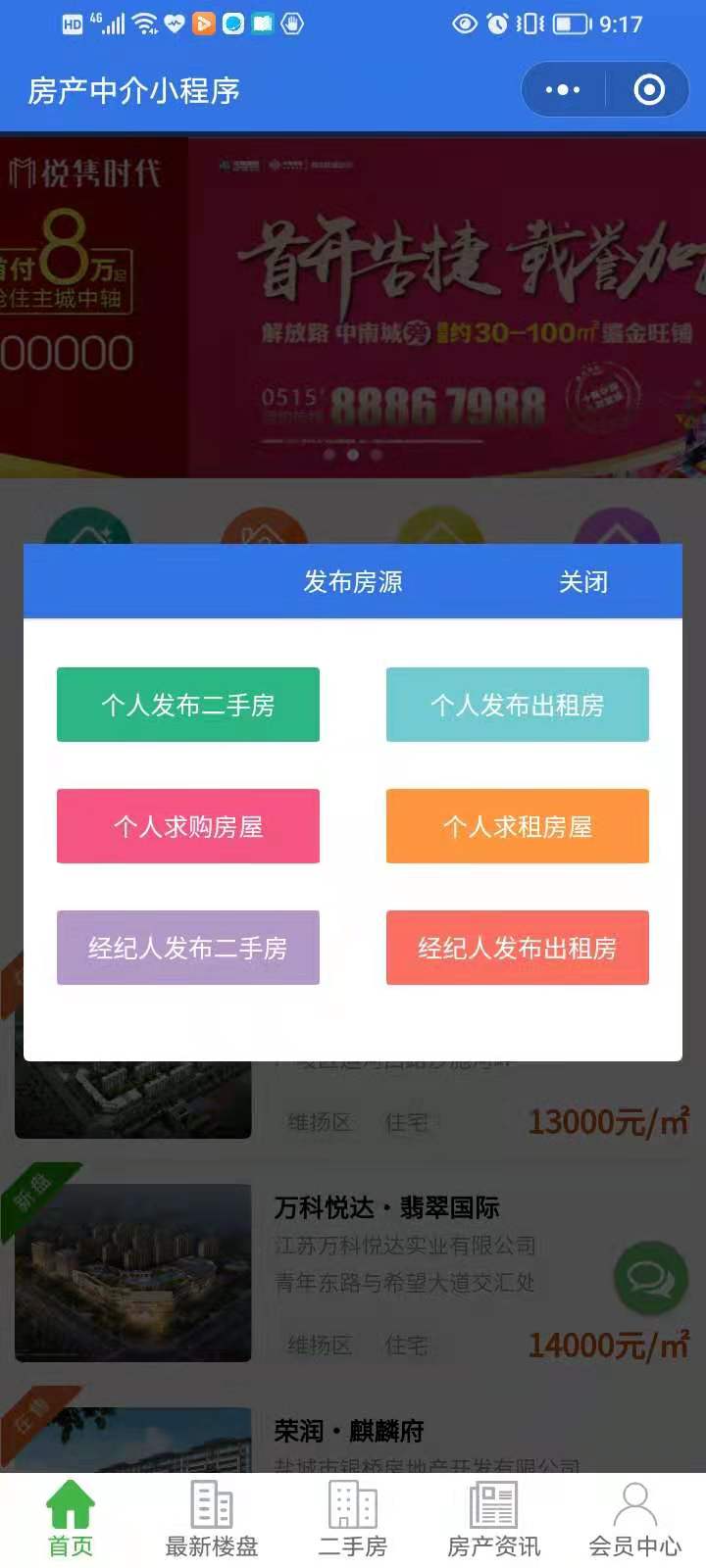Tap 经纪人发布出租房 button
This screenshot has width=706, height=1568.
[518, 948]
